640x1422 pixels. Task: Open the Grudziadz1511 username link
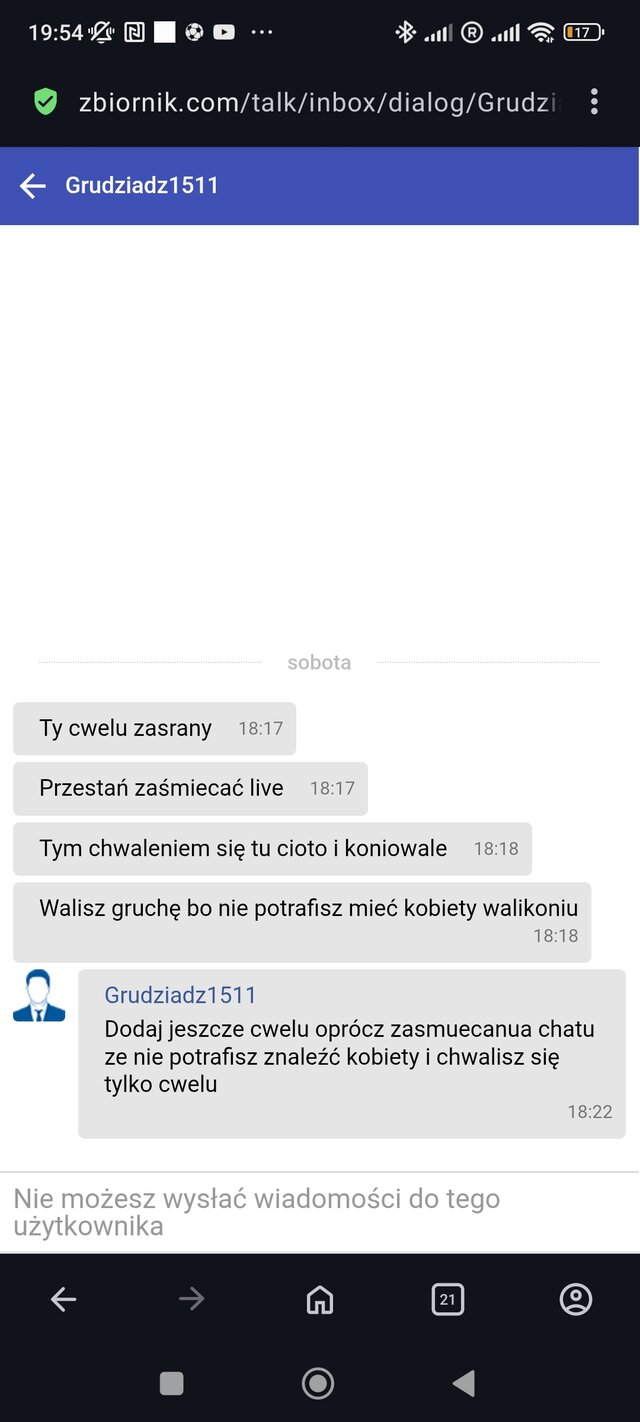pos(180,995)
